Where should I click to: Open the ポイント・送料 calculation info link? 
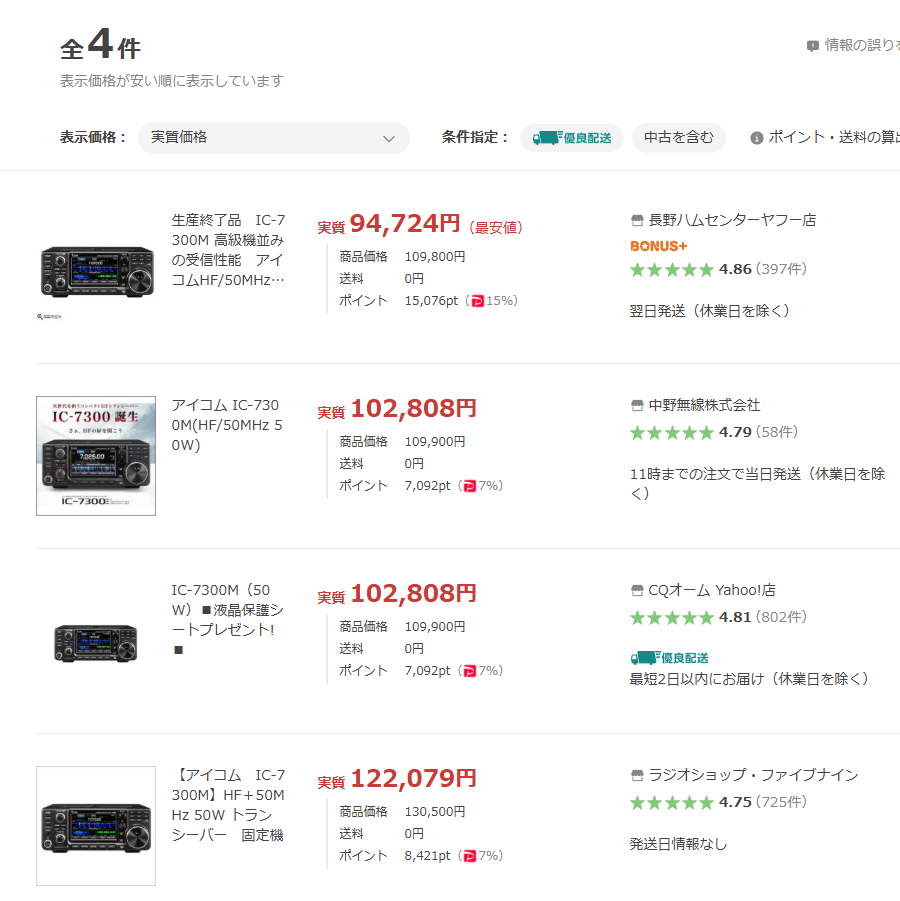click(828, 138)
